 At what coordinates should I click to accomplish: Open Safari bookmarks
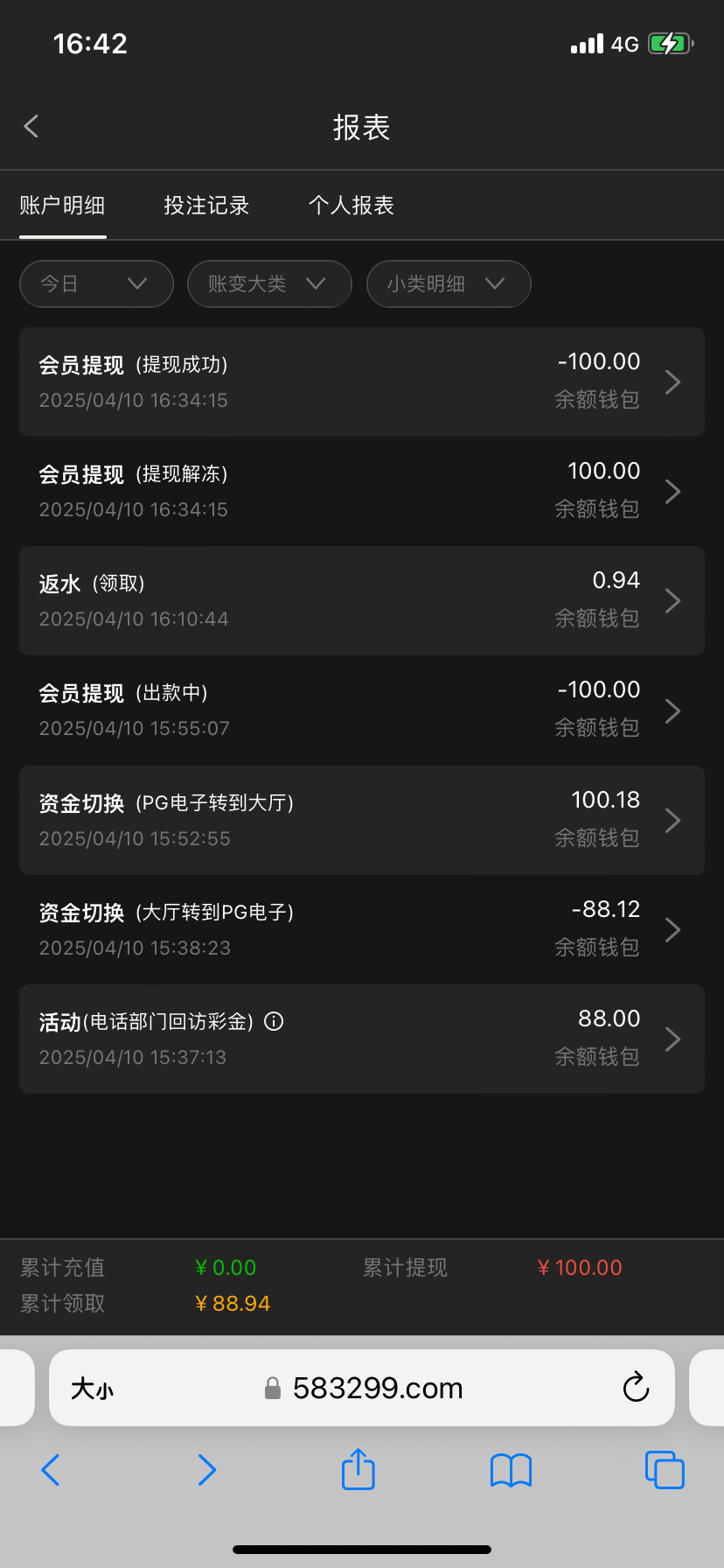[511, 1470]
